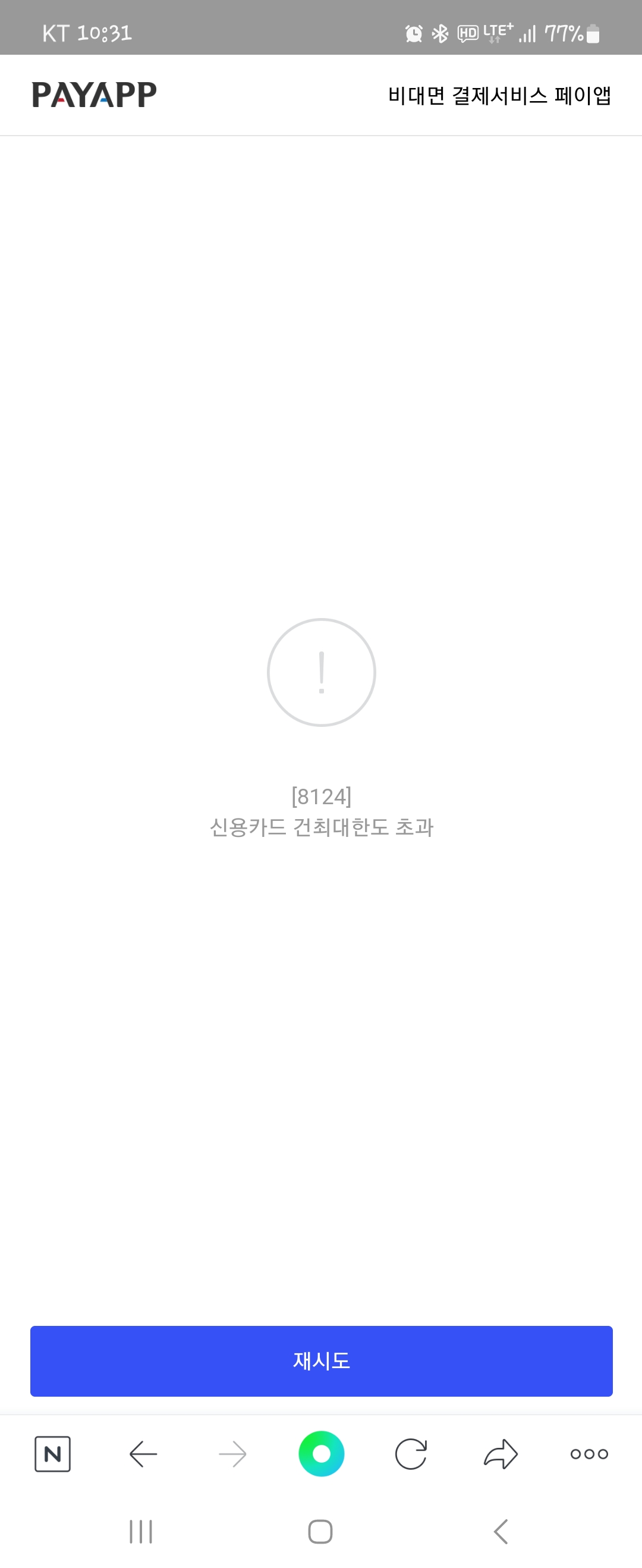
Task: Share this page
Action: coord(500,1454)
